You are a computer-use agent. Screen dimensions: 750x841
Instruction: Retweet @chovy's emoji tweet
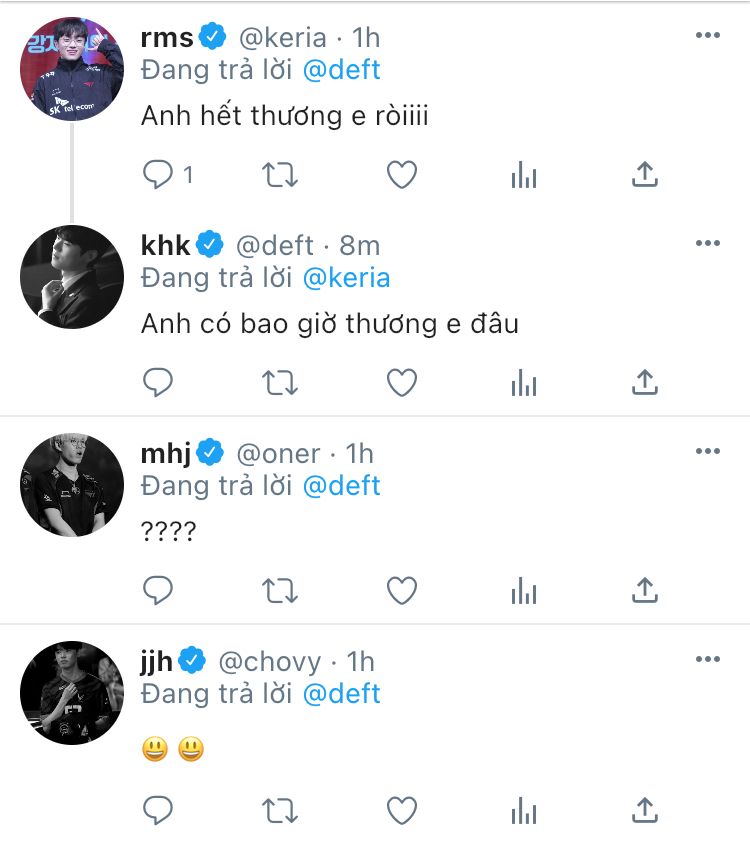(280, 808)
